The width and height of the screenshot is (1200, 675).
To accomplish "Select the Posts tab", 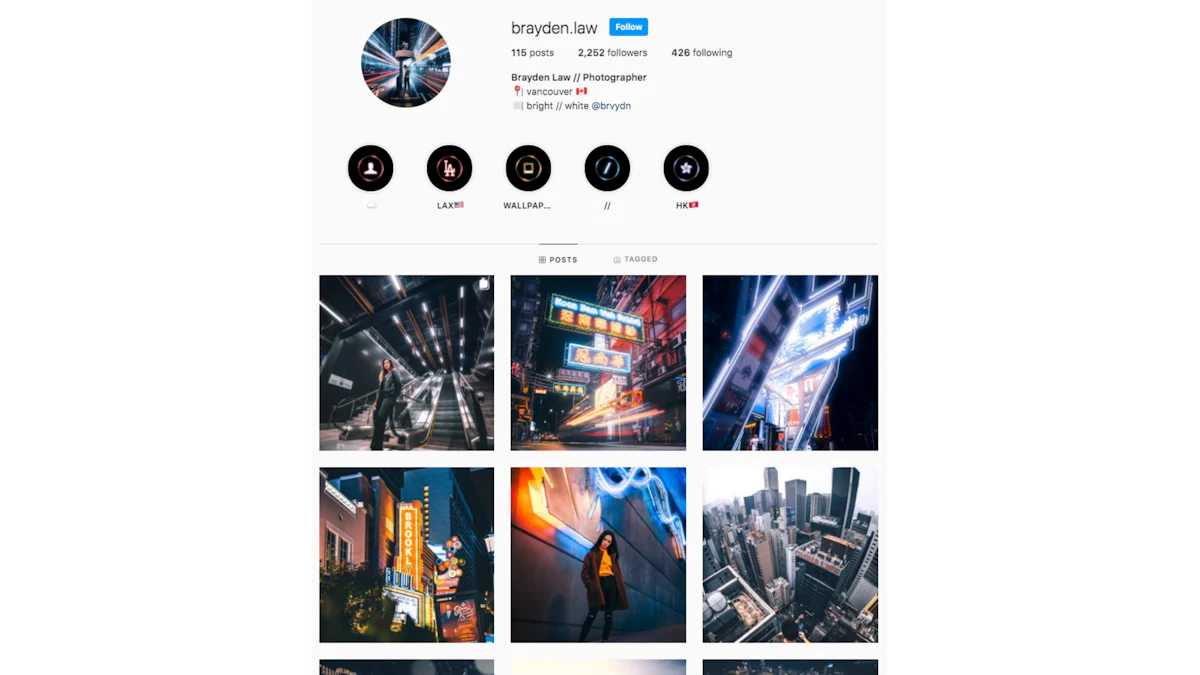I will pyautogui.click(x=558, y=259).
